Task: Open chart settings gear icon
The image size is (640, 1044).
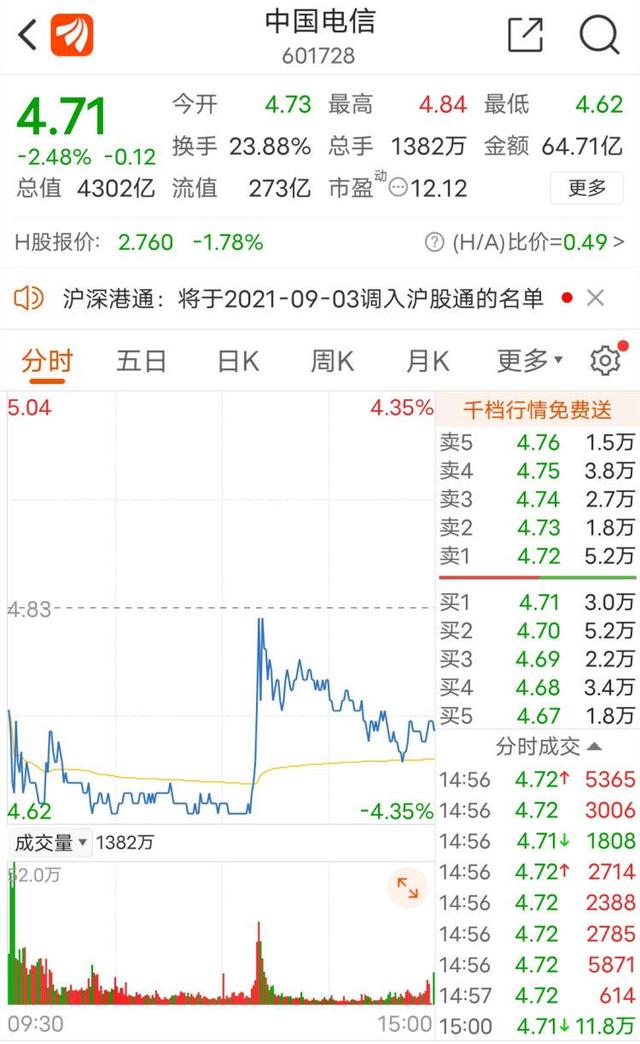Action: click(x=605, y=360)
